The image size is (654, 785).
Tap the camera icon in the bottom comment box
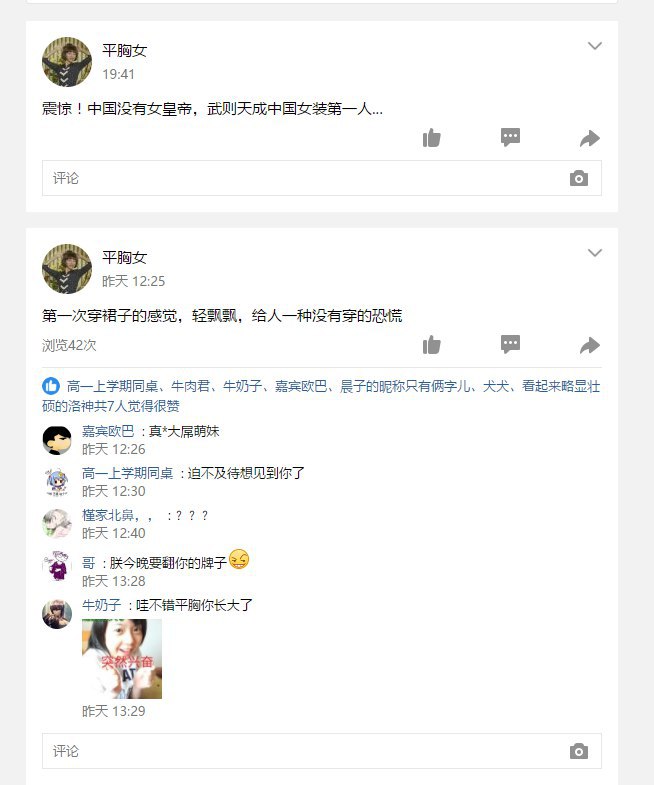click(x=578, y=752)
